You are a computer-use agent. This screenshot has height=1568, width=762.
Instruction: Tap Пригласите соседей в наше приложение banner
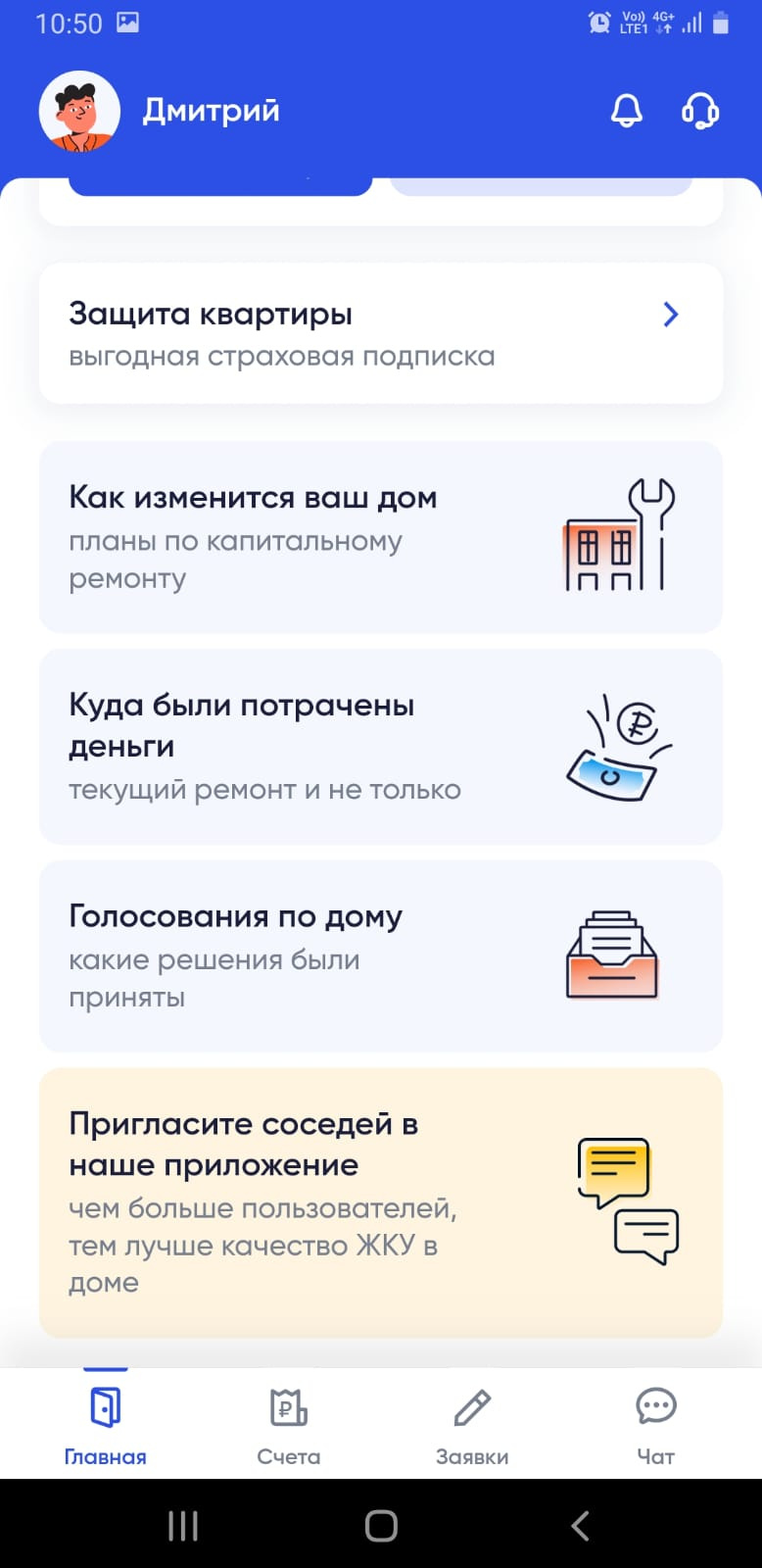tap(380, 1201)
